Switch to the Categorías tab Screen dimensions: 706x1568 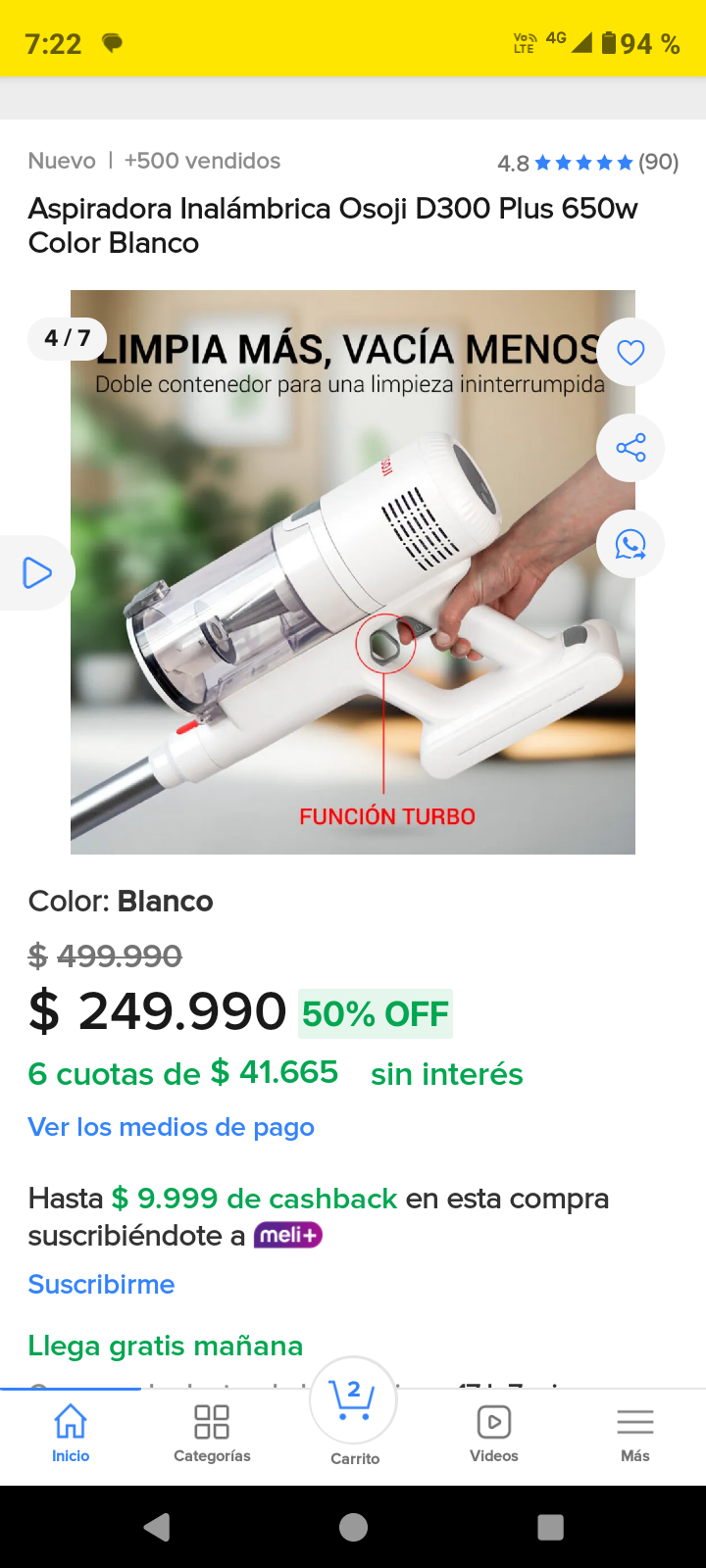212,1434
